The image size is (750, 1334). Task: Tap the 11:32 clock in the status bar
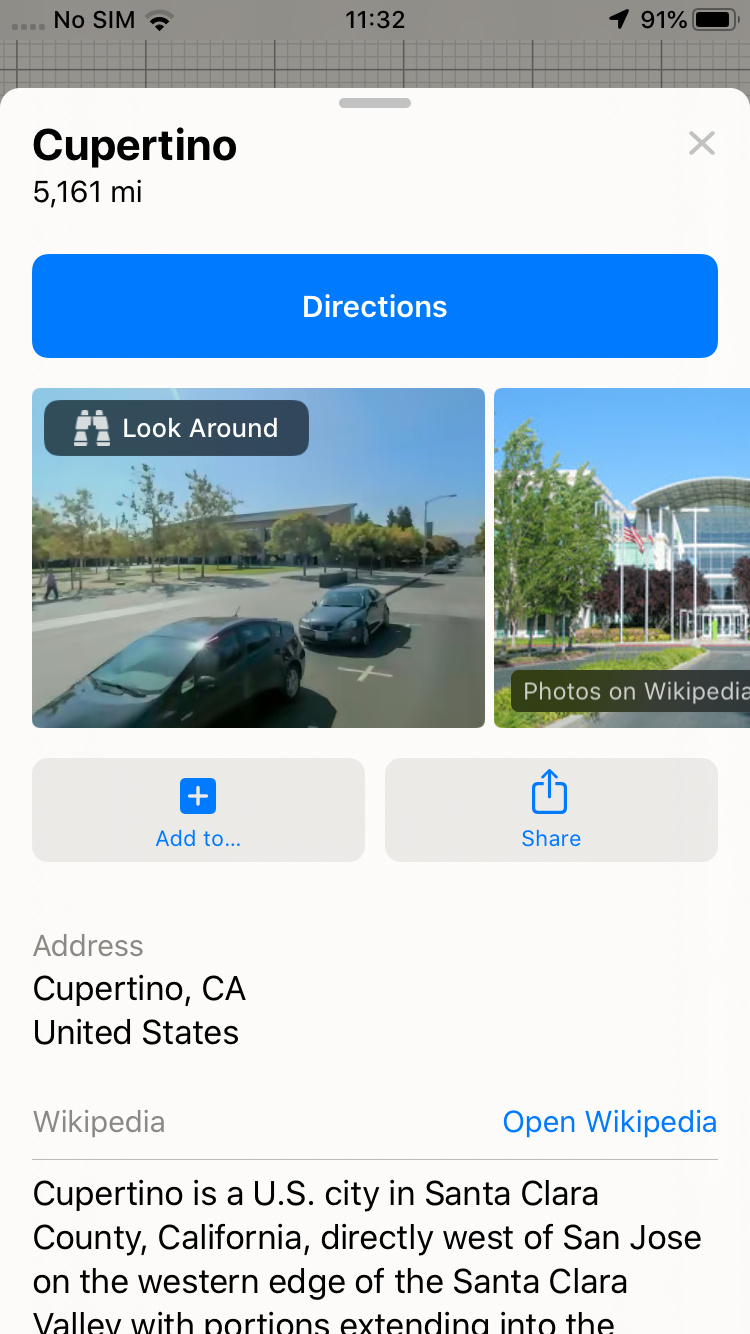374,18
